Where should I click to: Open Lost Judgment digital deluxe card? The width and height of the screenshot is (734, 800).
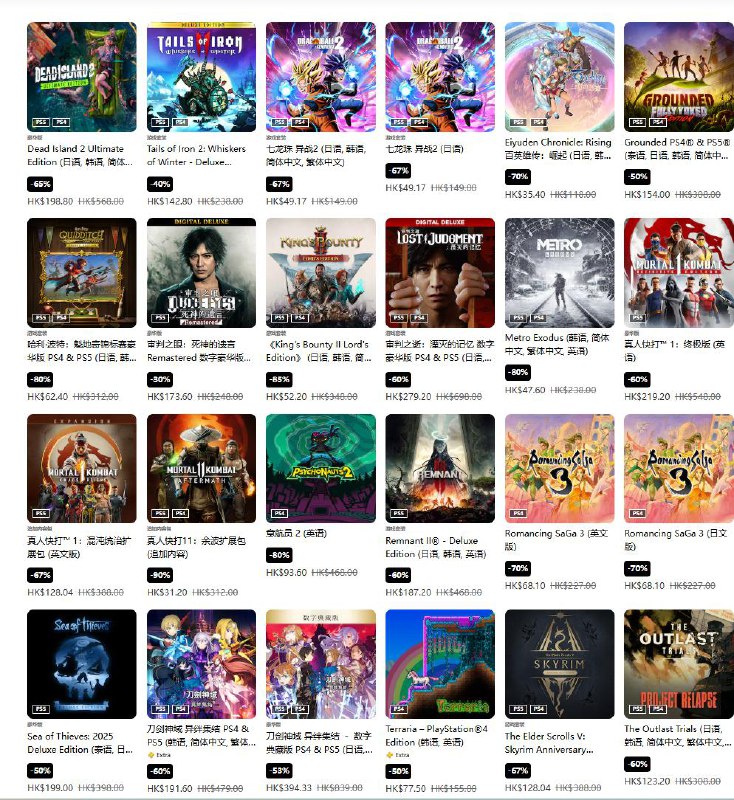[440, 272]
